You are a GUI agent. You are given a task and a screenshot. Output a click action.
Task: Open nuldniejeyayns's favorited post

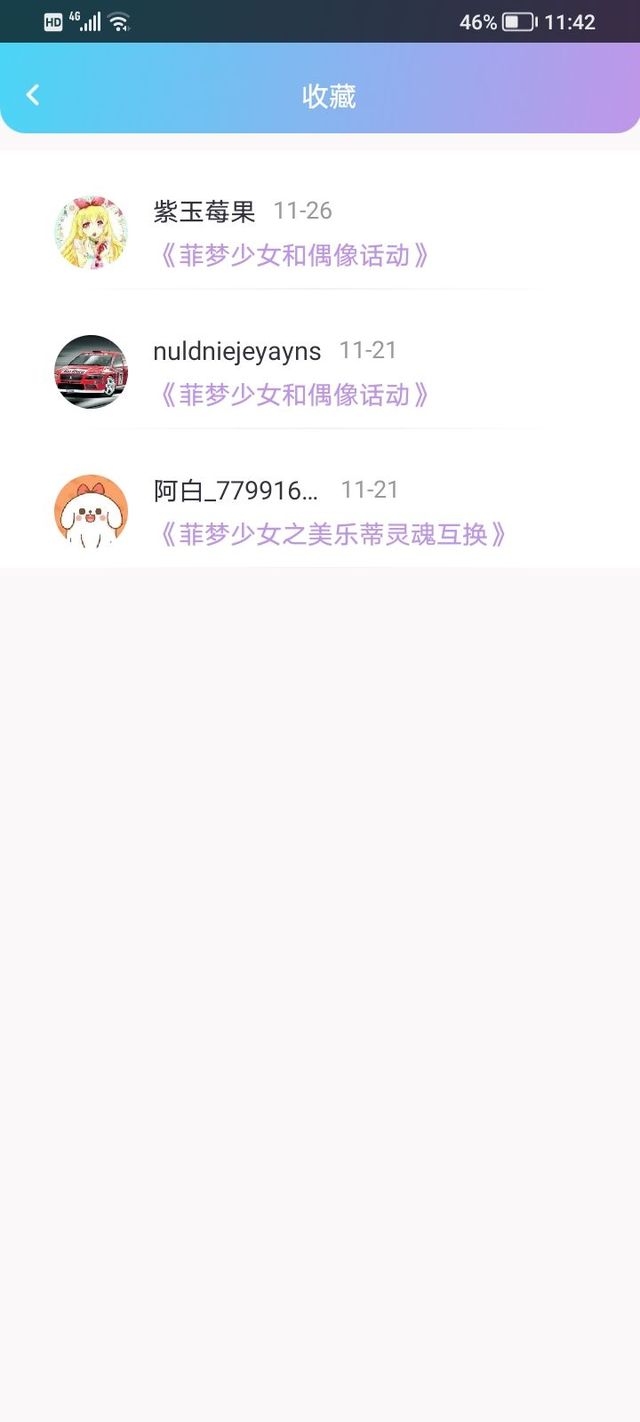[x=293, y=395]
